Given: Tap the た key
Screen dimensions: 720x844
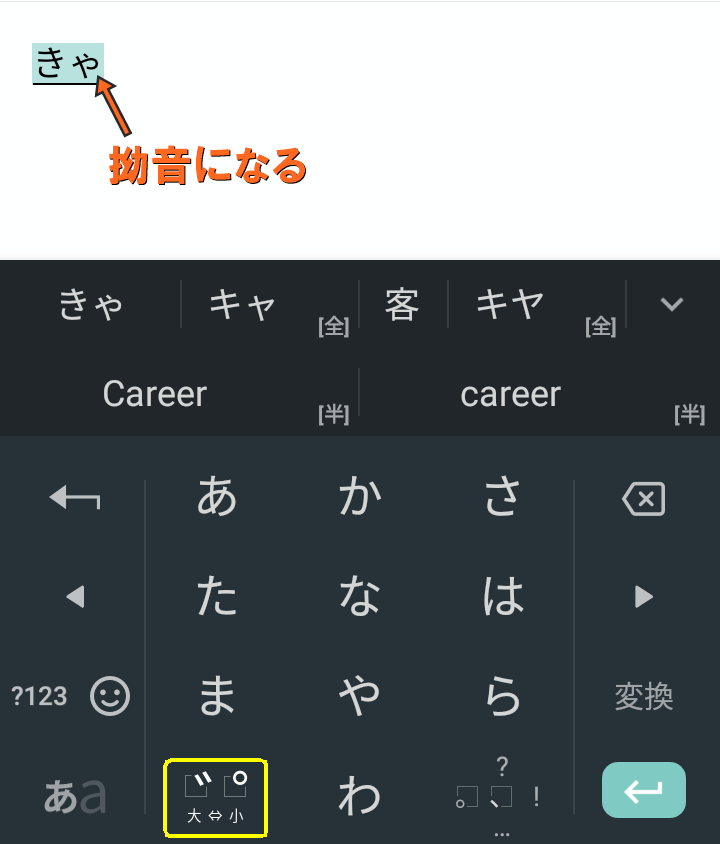Looking at the screenshot, I should (x=217, y=597).
